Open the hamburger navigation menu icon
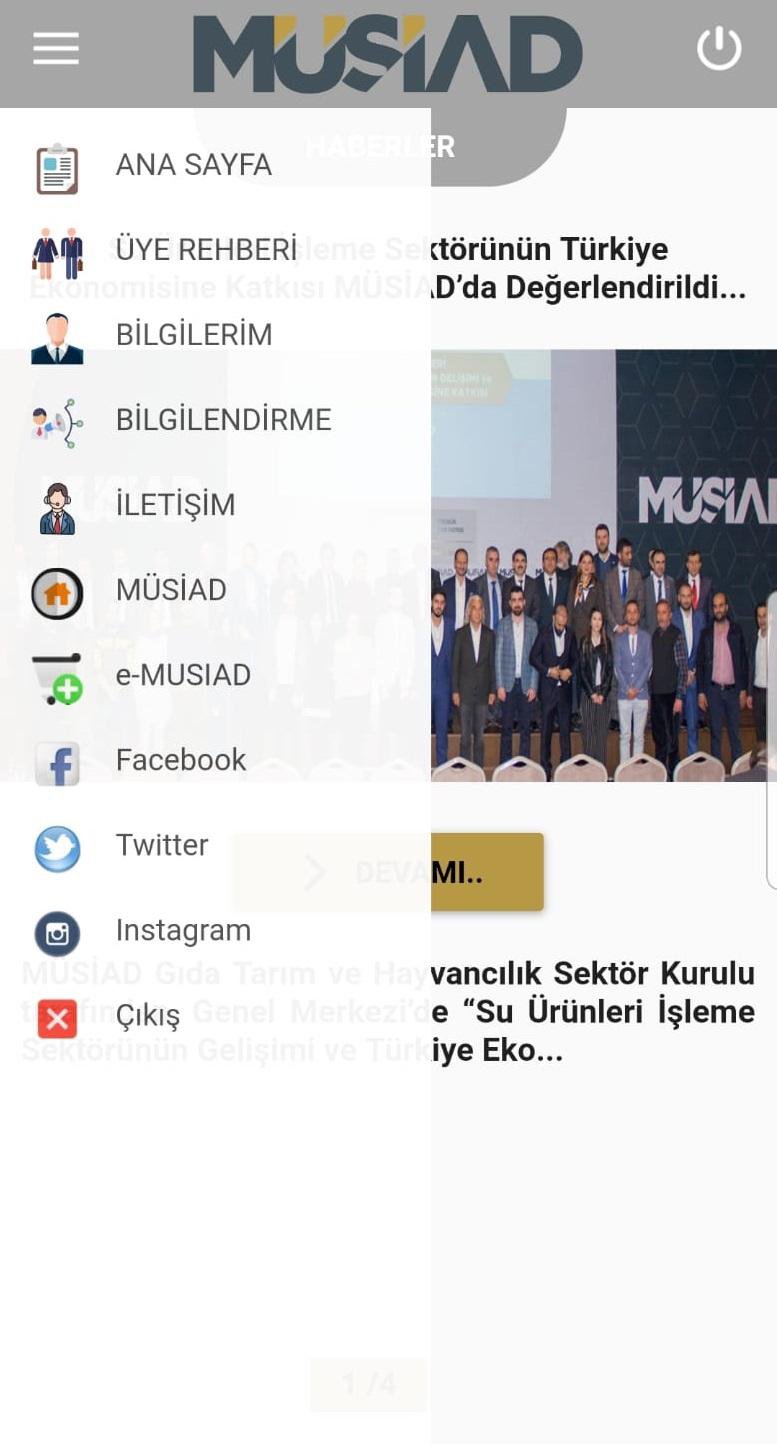Viewport: 777px width, 1444px height. [56, 47]
